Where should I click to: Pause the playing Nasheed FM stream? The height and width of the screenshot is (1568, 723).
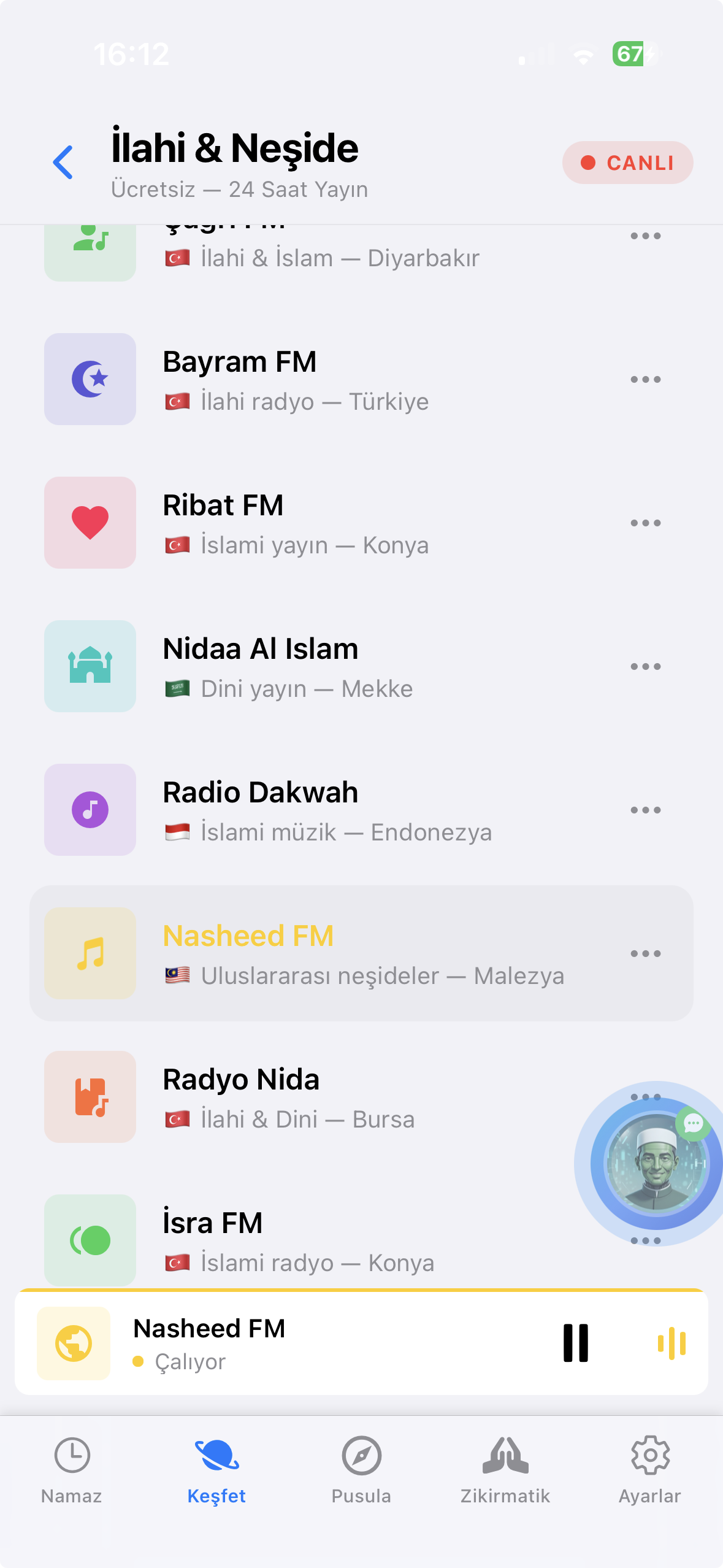click(x=575, y=1343)
